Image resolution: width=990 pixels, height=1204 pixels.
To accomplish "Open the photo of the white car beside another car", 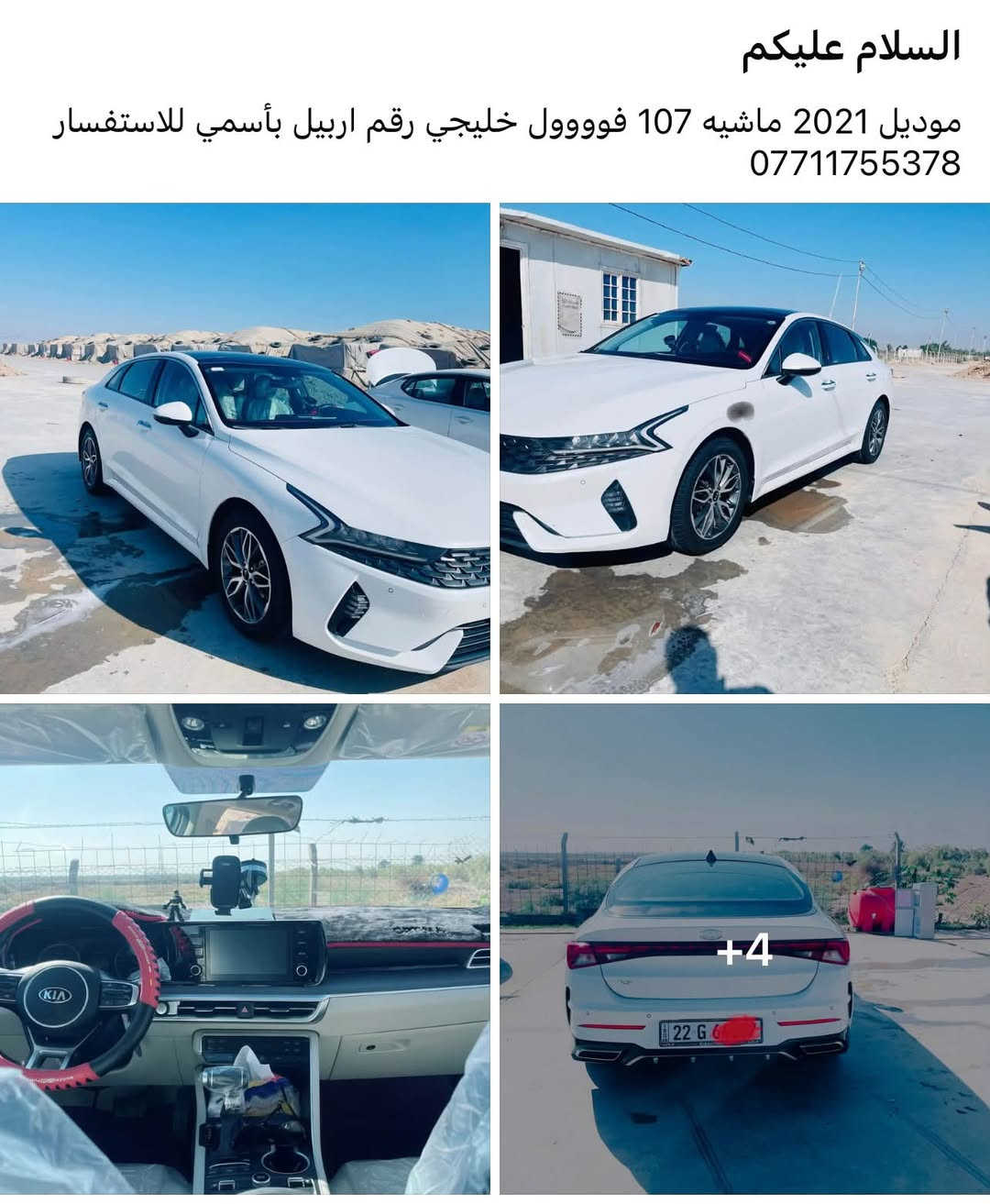I will click(245, 448).
